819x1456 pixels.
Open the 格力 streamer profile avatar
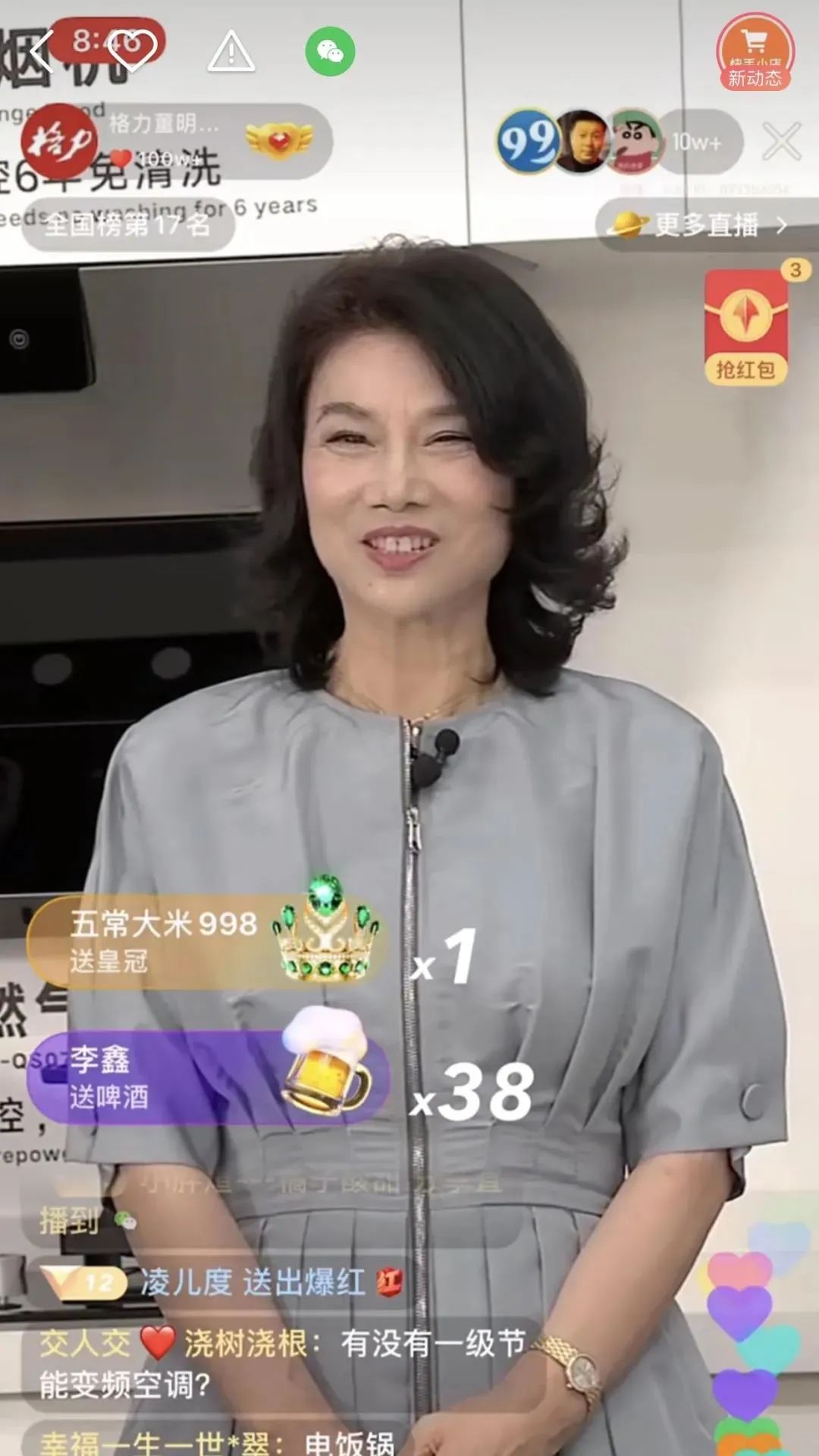[58, 142]
